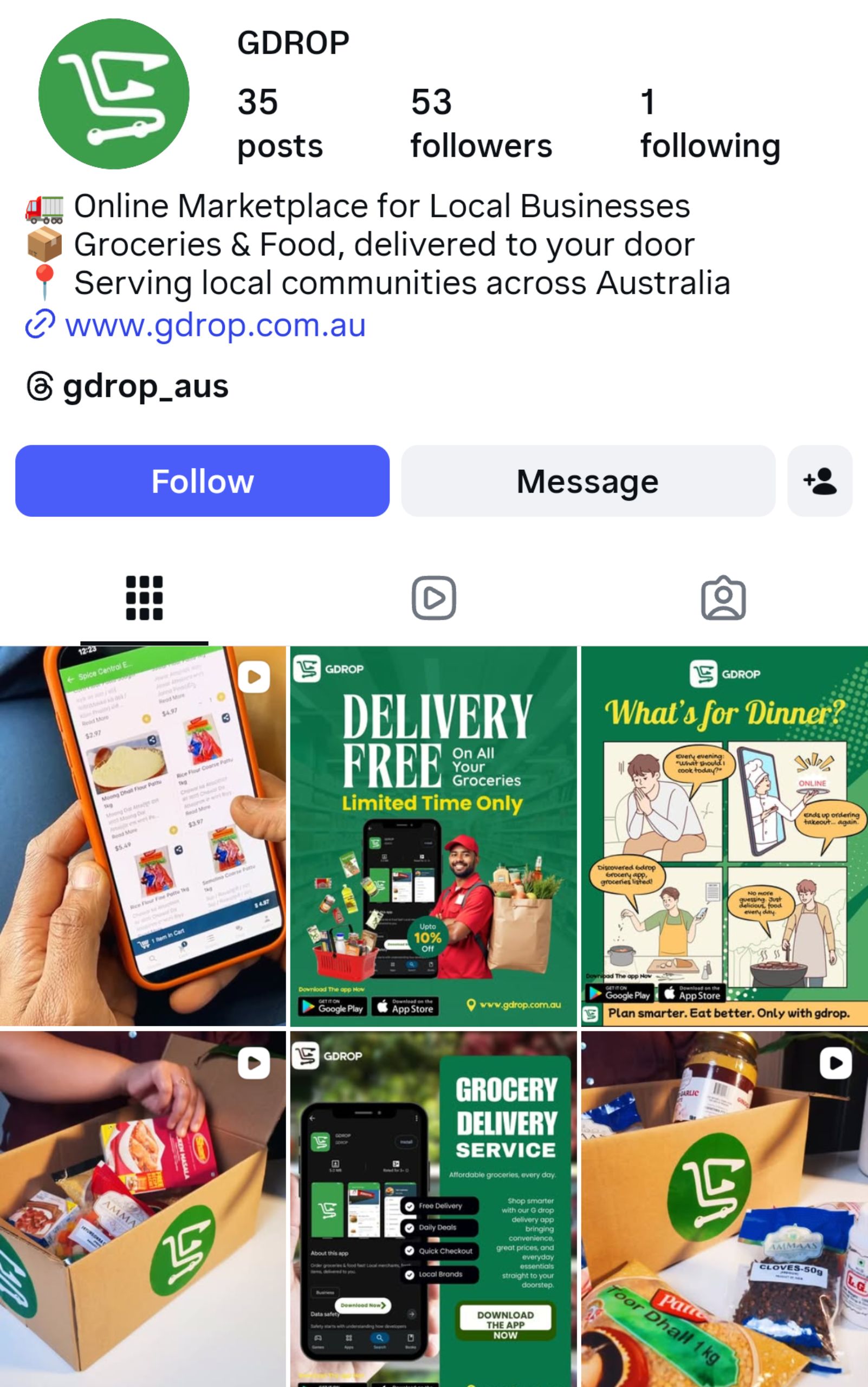View GDROP's profile picture
Image resolution: width=868 pixels, height=1387 pixels.
pyautogui.click(x=114, y=94)
